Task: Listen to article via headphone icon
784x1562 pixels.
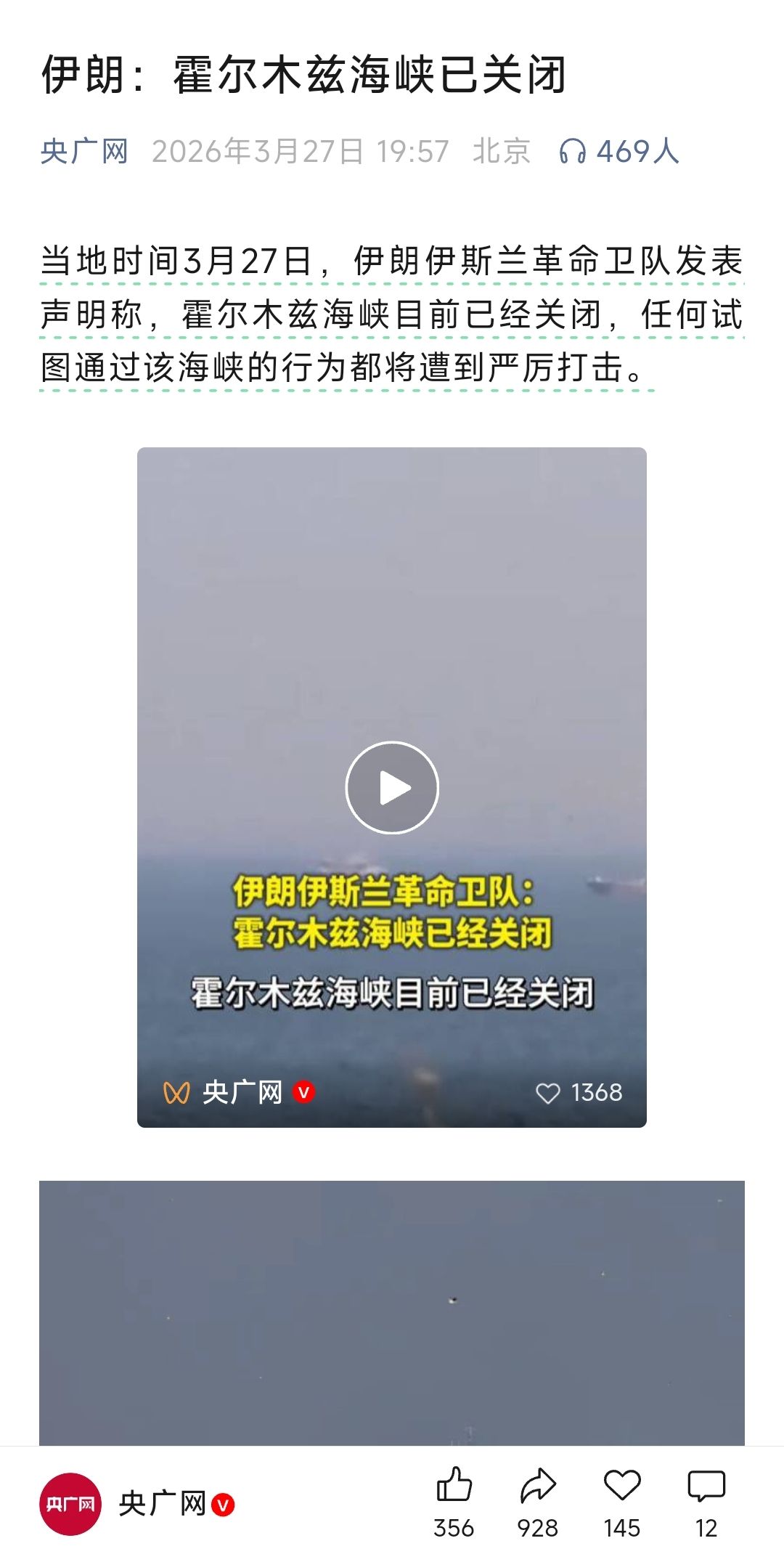Action: click(x=572, y=152)
